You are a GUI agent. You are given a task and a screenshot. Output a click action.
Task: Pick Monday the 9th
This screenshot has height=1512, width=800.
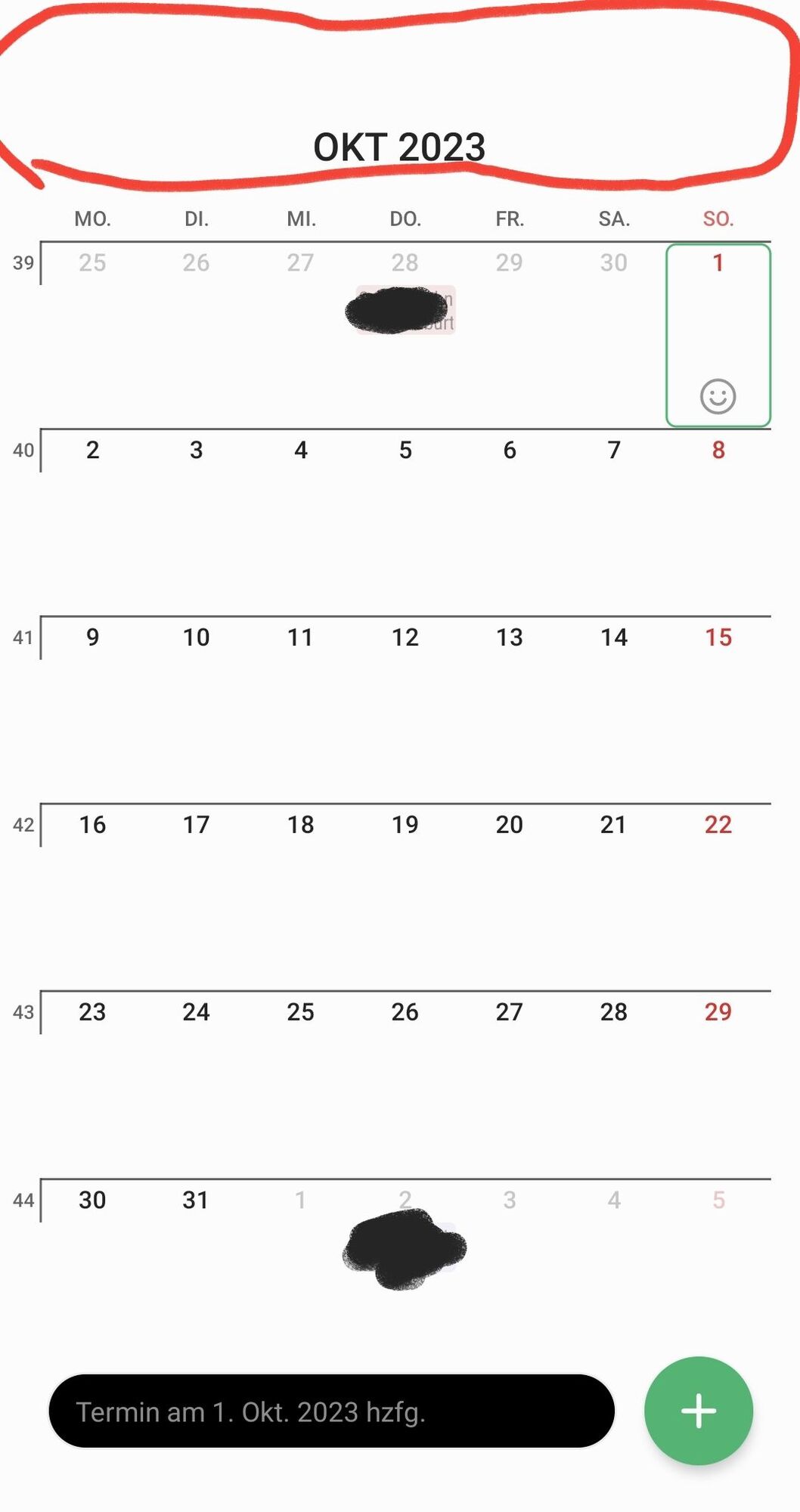92,638
